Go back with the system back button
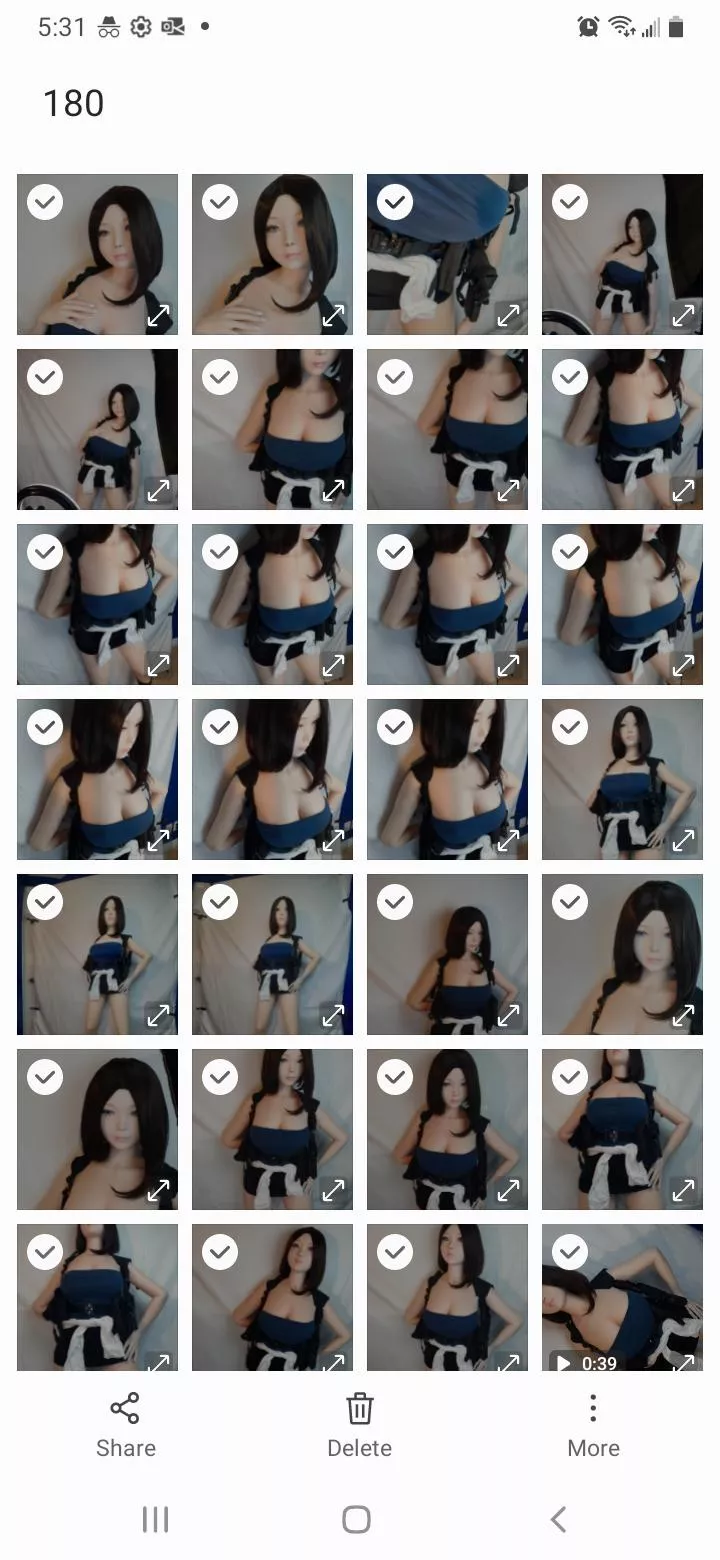 click(558, 1520)
